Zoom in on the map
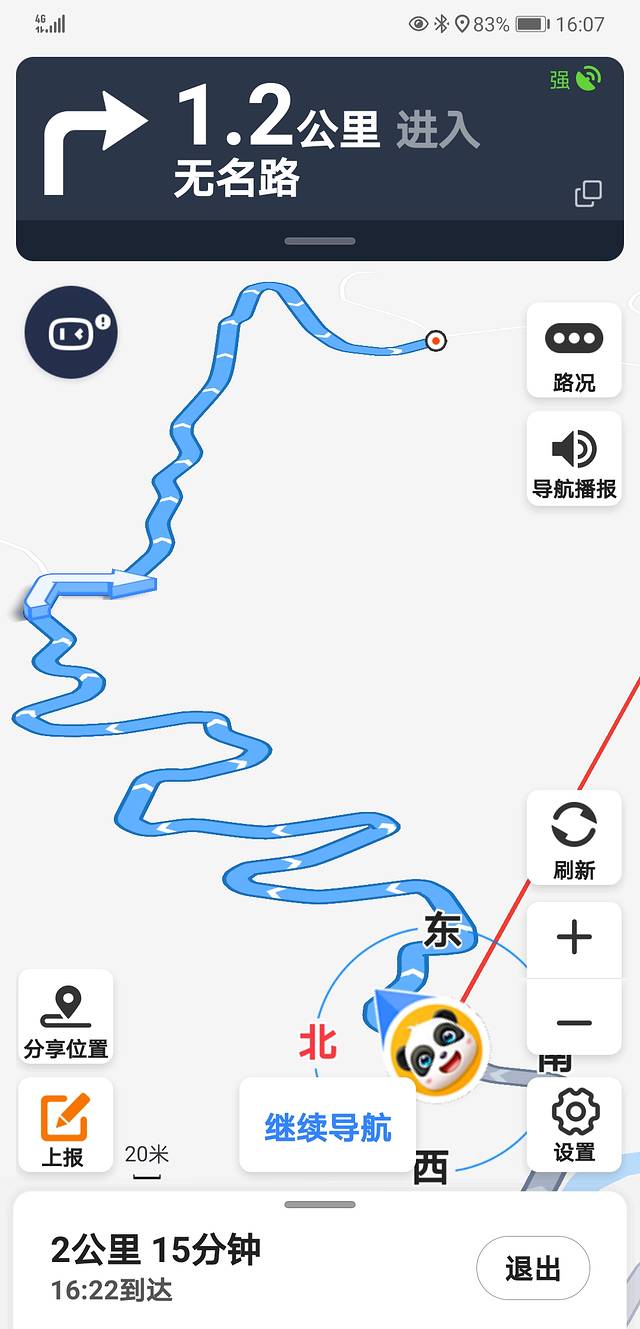Screen dimensions: 640x1329 pyautogui.click(x=574, y=939)
